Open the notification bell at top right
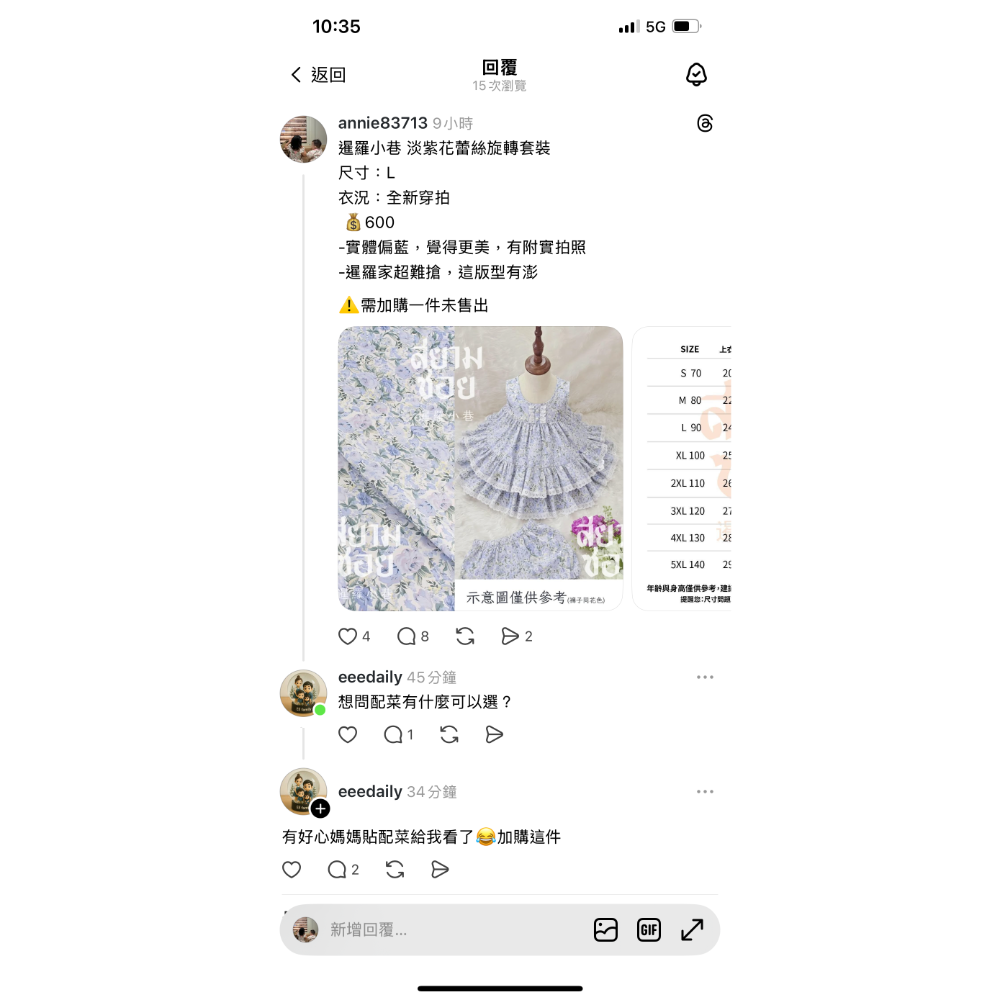Screen dimensions: 1000x1000 [696, 75]
